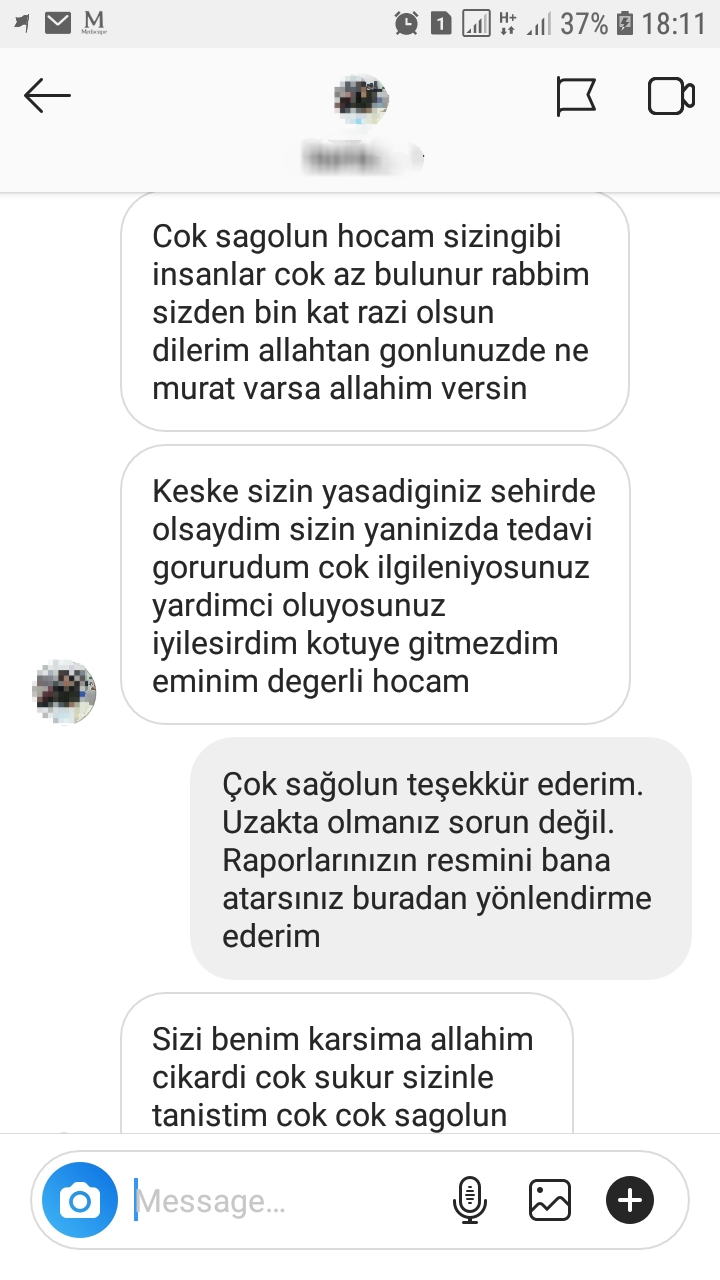Go back using the top-left arrow

tap(47, 97)
